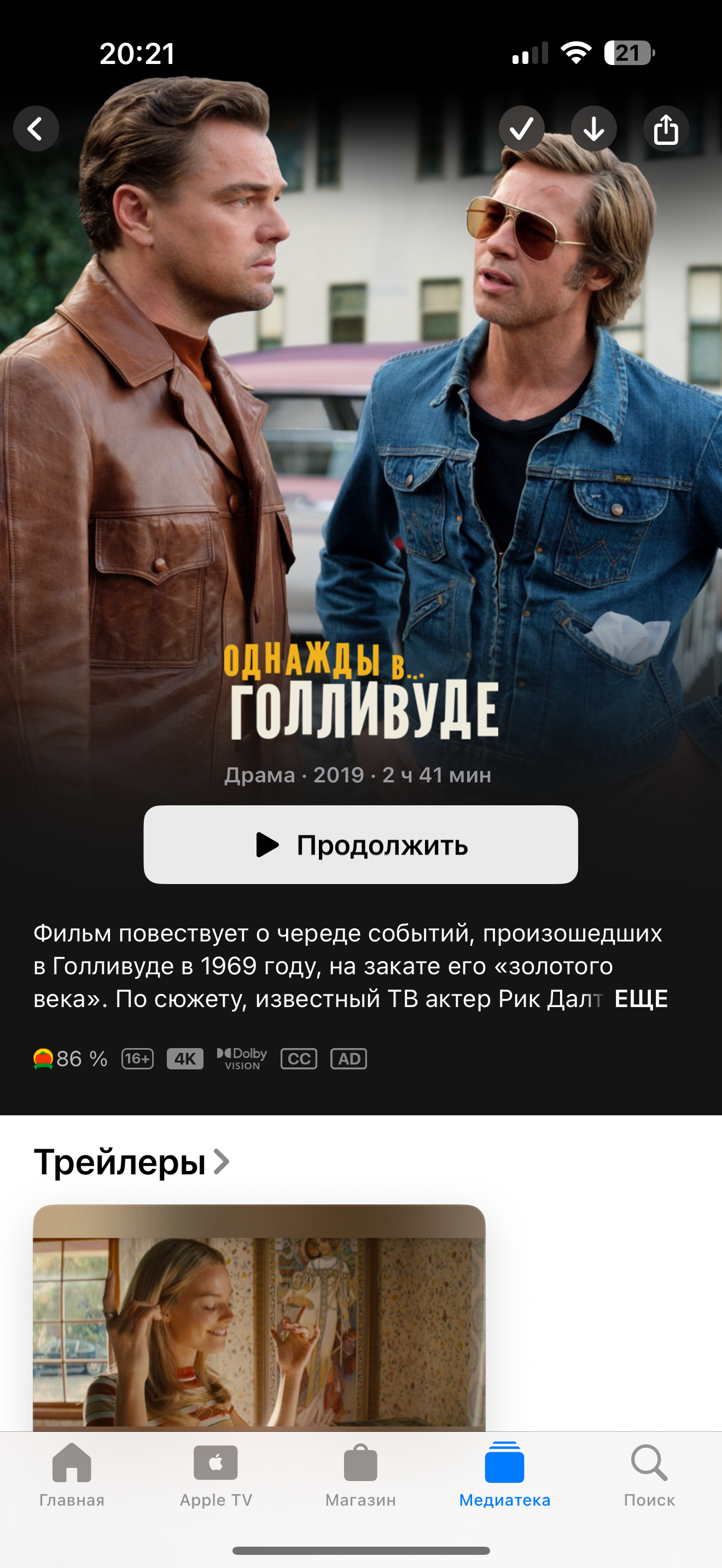Go back with the top-left arrow

point(36,128)
